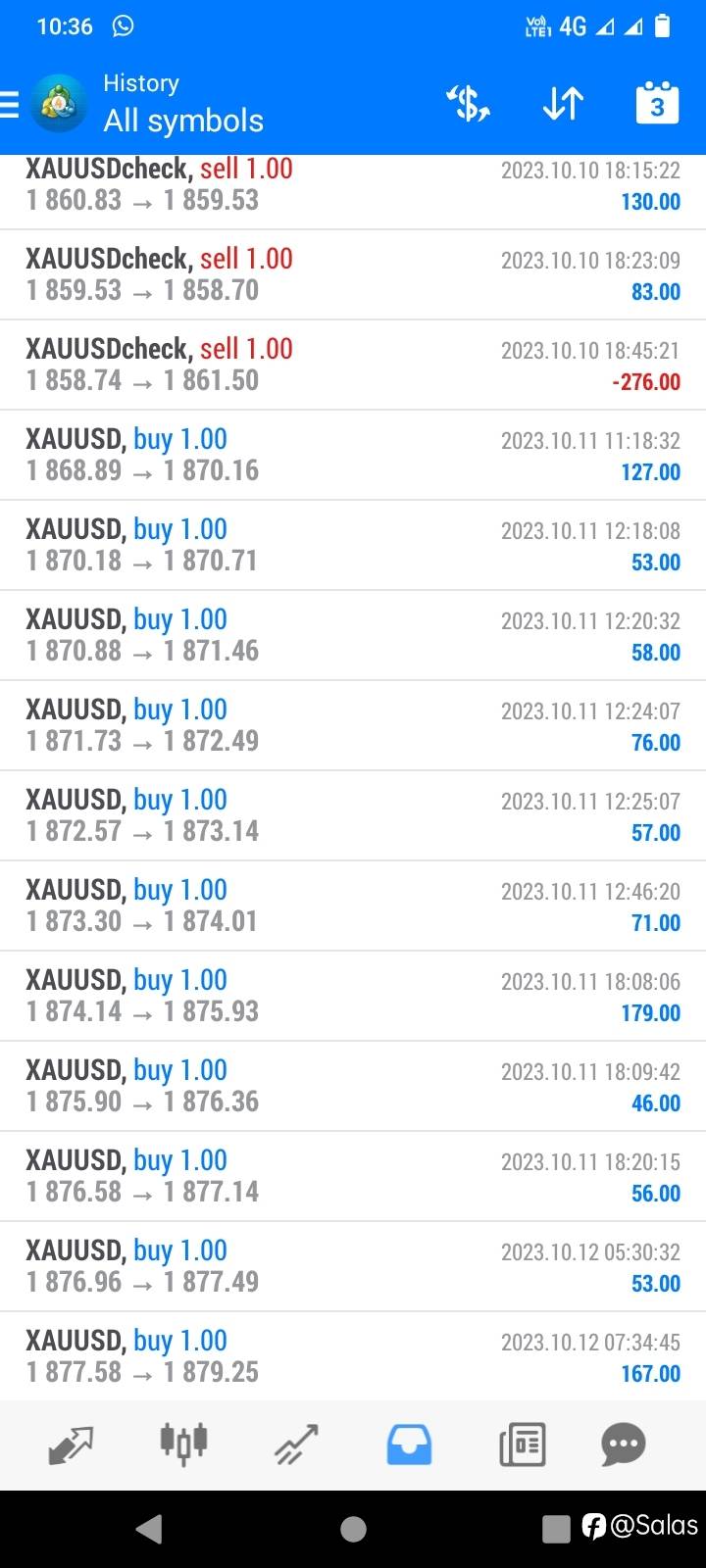Tap the system back button
Viewport: 706px width, 1568px height.
[149, 1529]
